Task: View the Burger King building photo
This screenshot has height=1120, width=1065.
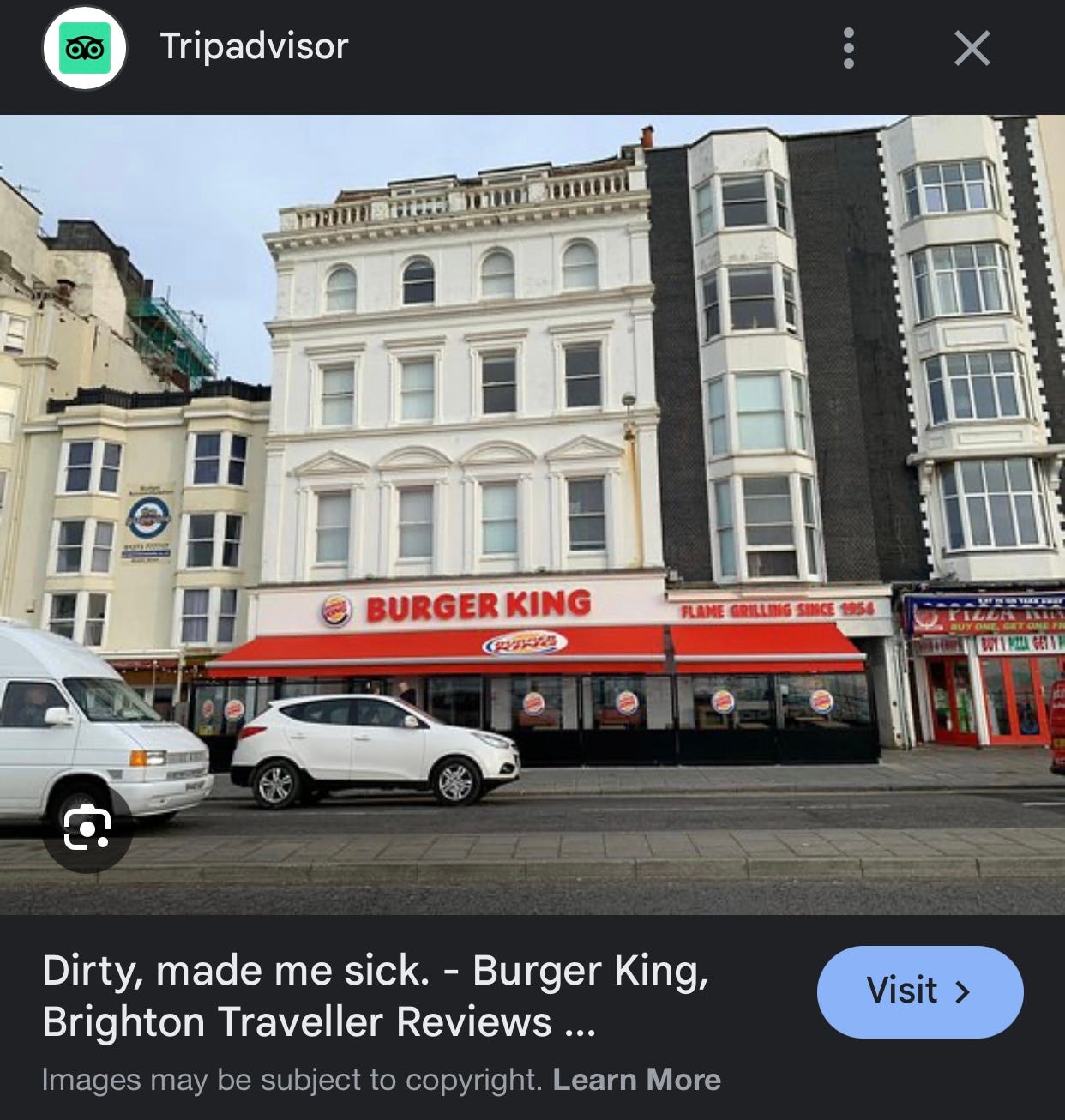Action: 532,480
